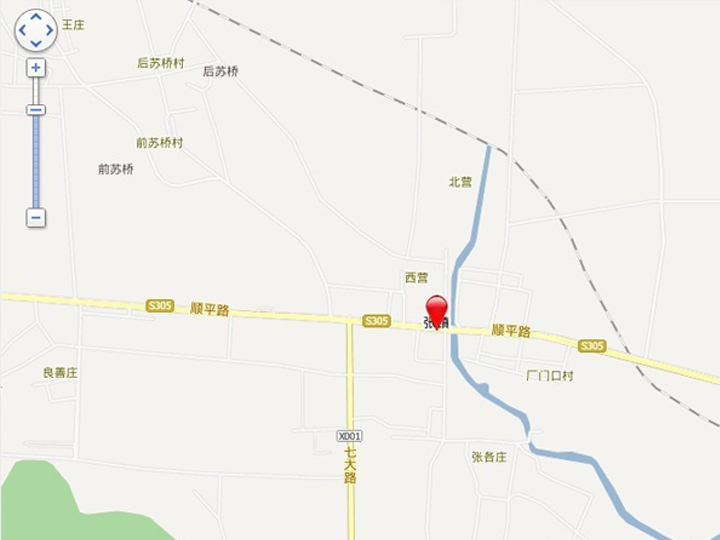Pan the map up with the top arrow
Viewport: 720px width, 540px height.
pyautogui.click(x=36, y=18)
